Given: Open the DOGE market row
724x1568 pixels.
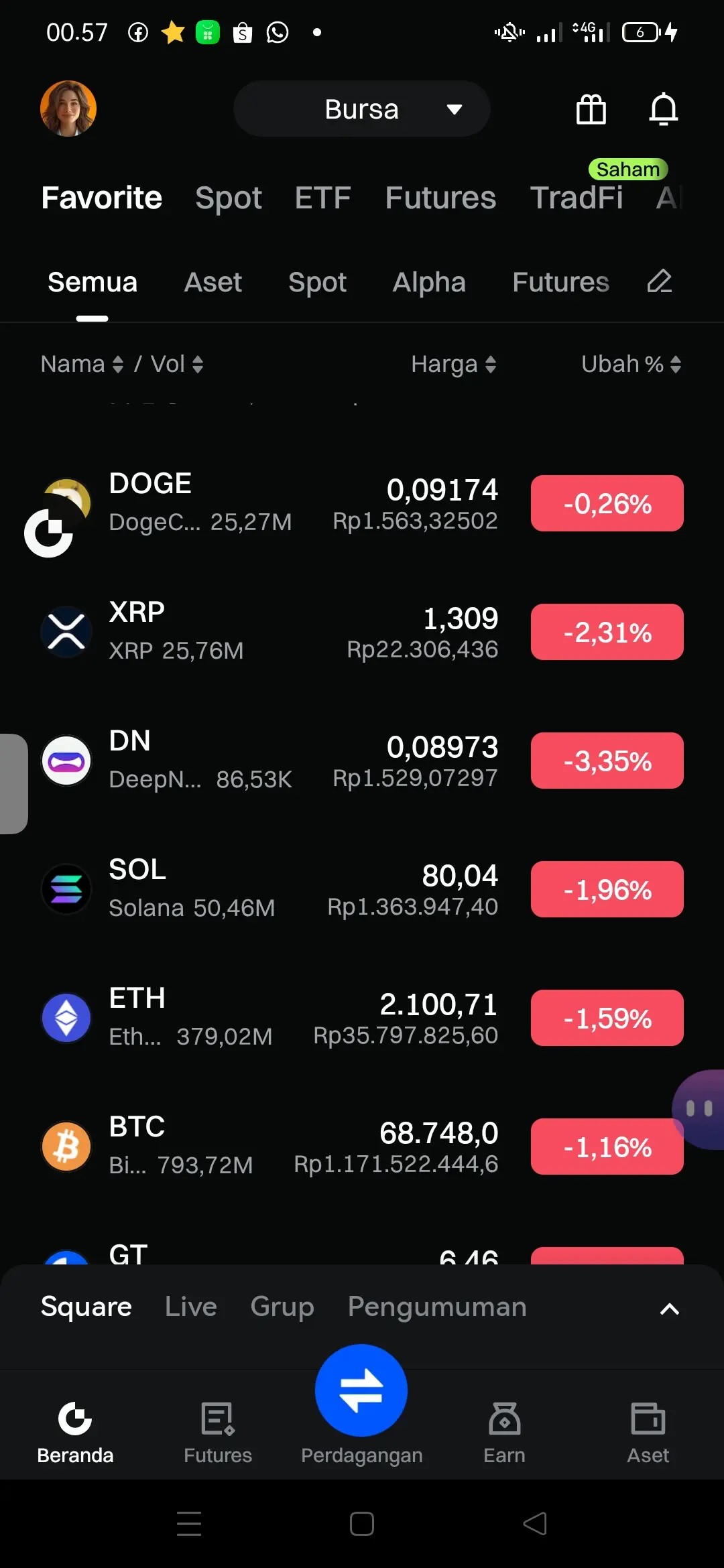Looking at the screenshot, I should [x=268, y=503].
